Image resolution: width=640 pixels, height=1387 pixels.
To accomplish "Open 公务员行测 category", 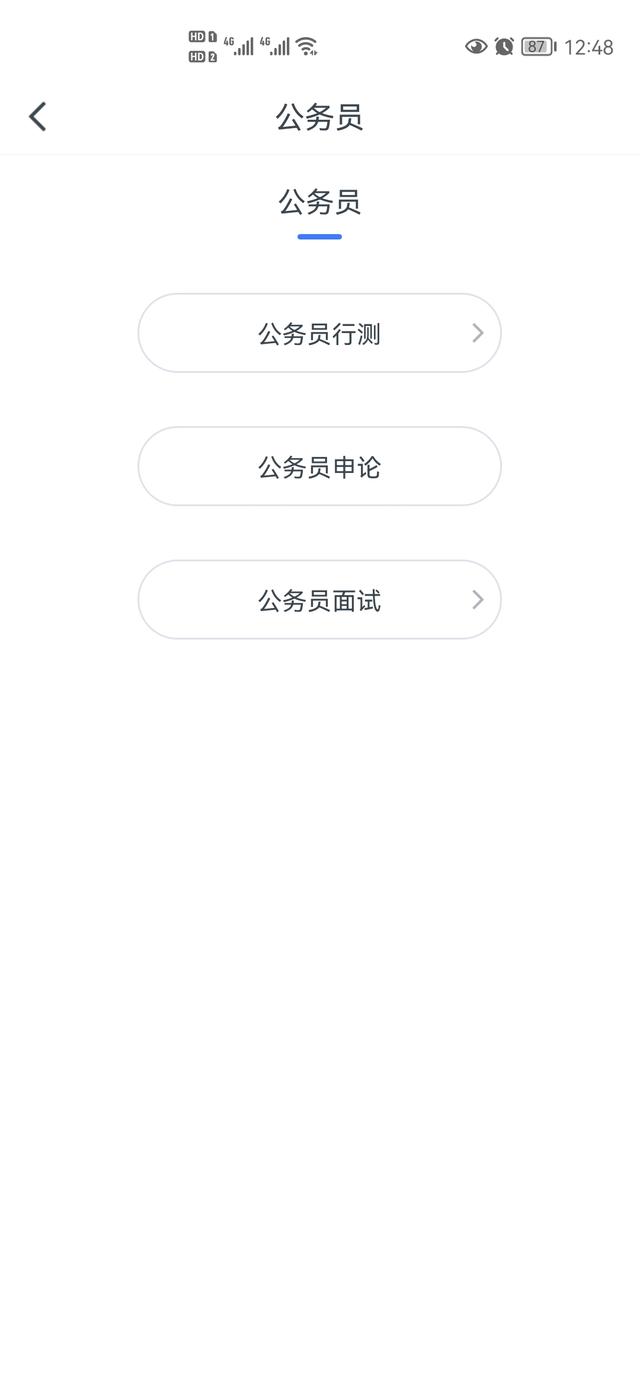I will click(319, 333).
